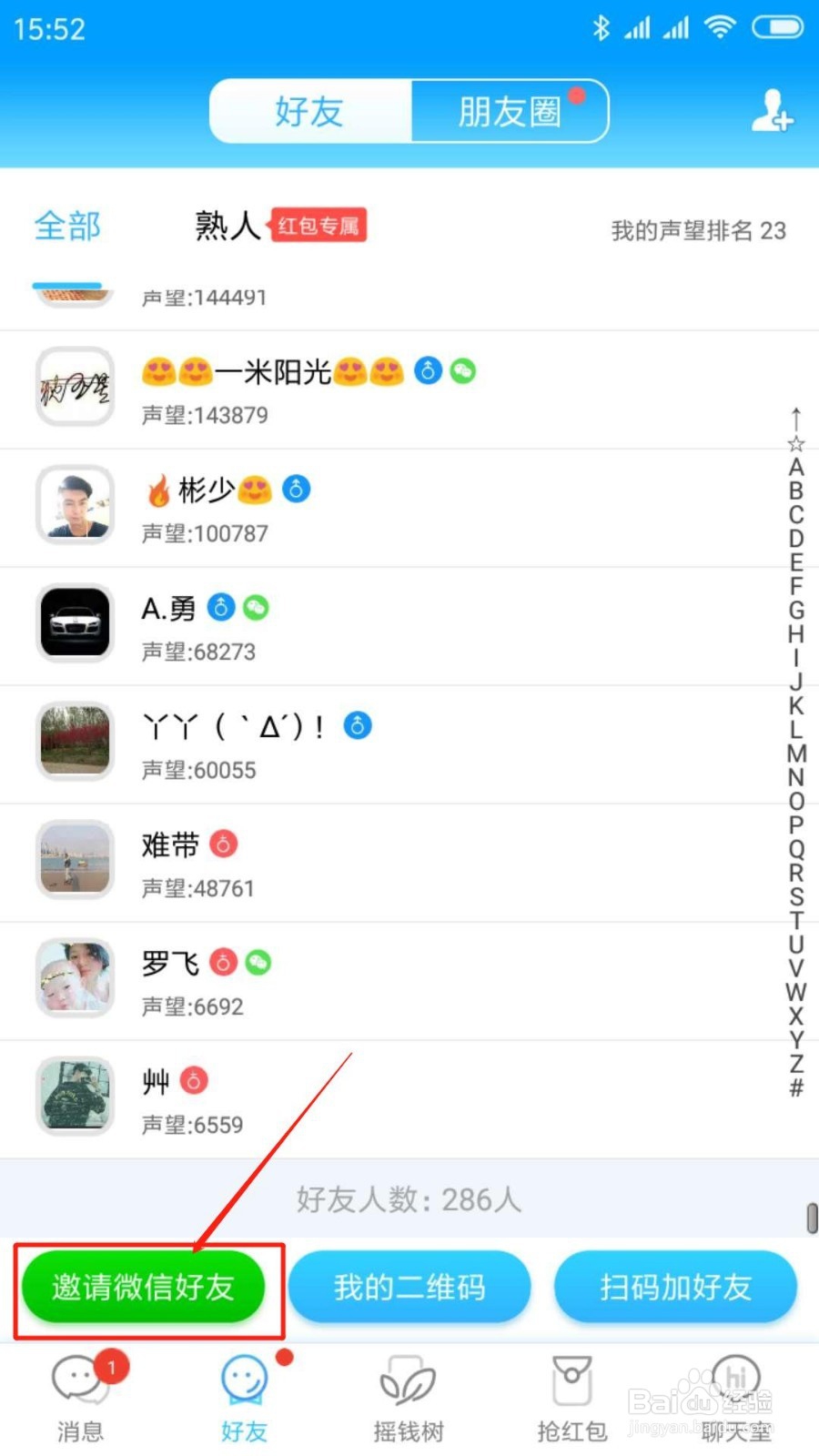Tap the red packet icon beside 罗飞
Screen dimensions: 819x1456
pos(224,962)
